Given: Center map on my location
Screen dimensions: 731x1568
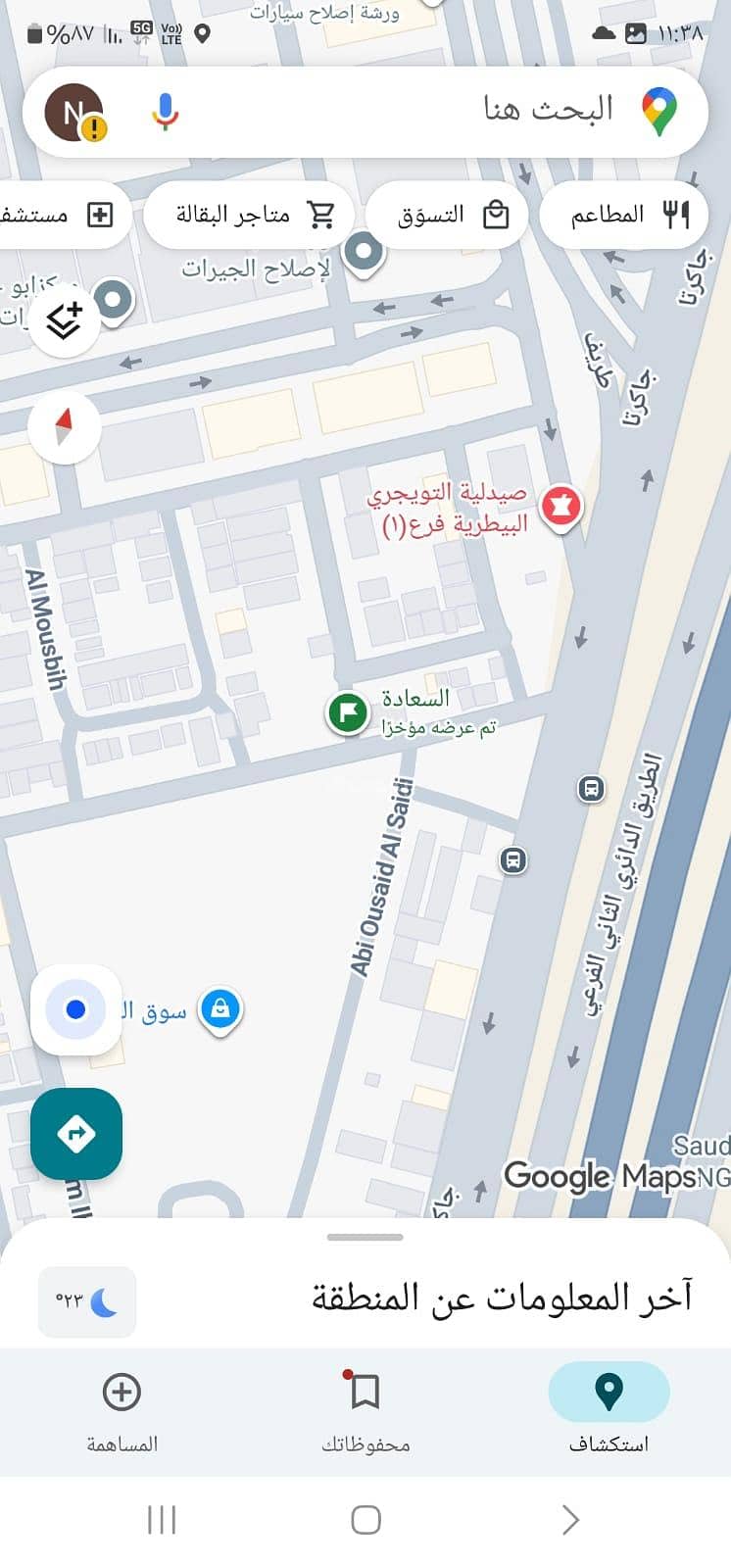Looking at the screenshot, I should (x=76, y=1009).
